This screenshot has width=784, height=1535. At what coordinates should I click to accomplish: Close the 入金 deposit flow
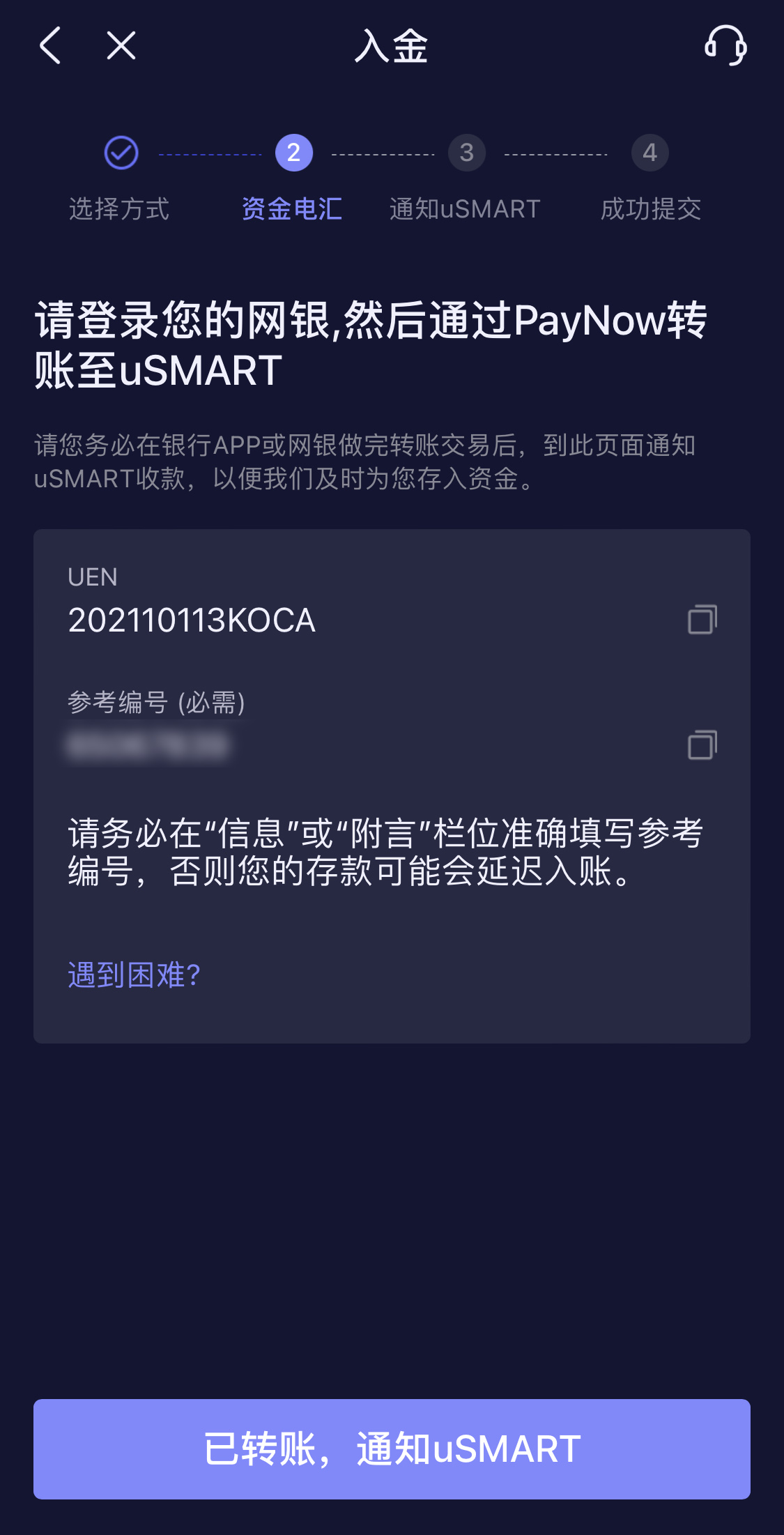(x=121, y=46)
